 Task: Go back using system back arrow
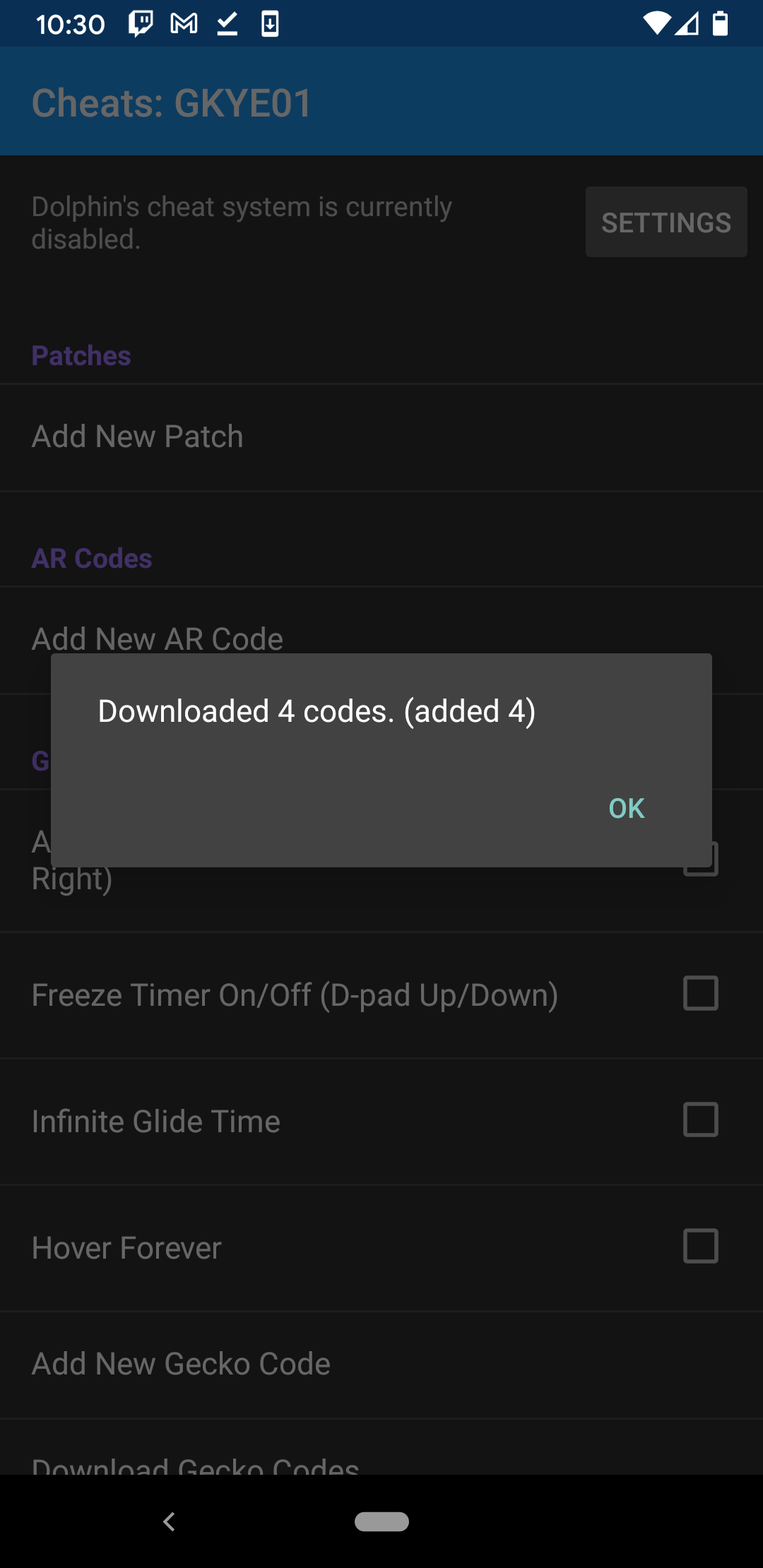[169, 1521]
